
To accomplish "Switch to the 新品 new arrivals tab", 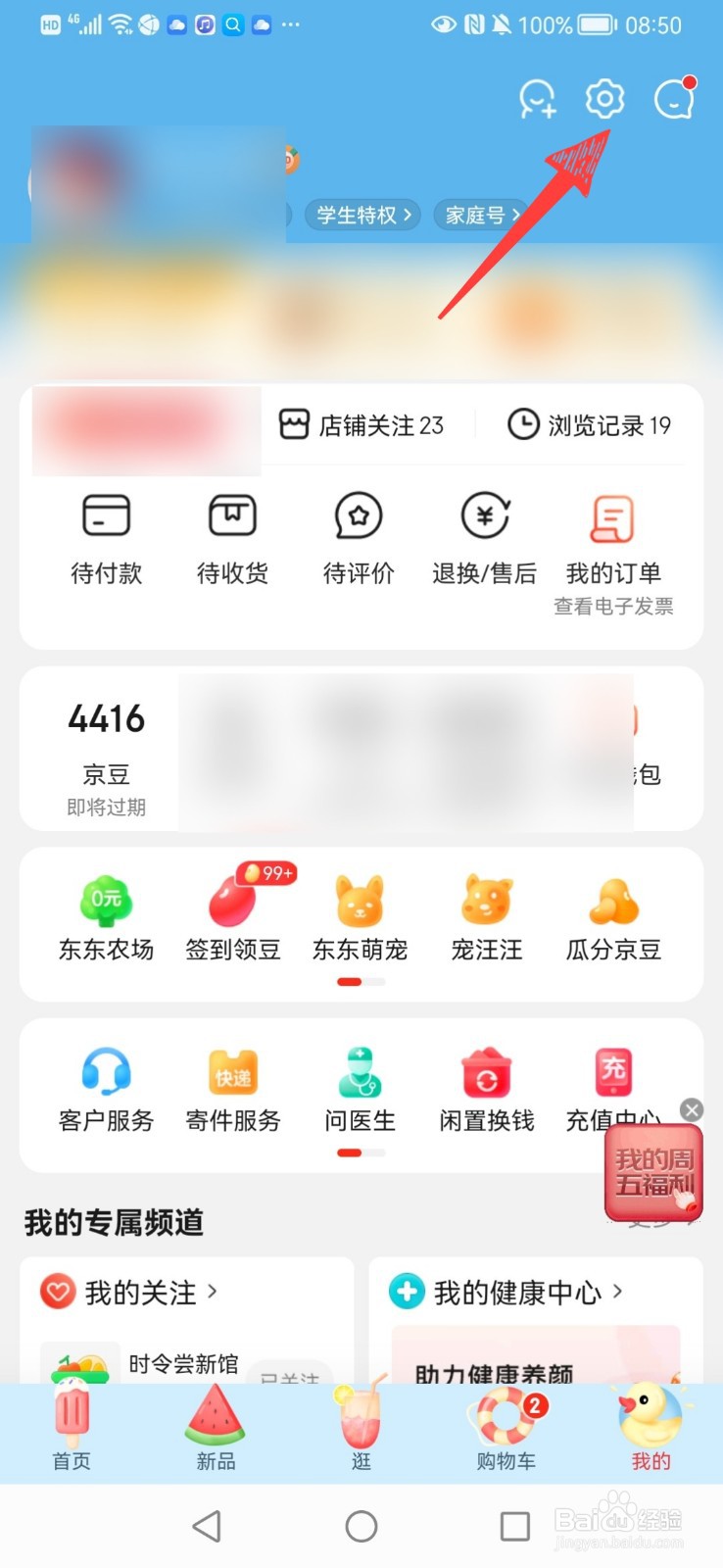I will coord(215,1431).
